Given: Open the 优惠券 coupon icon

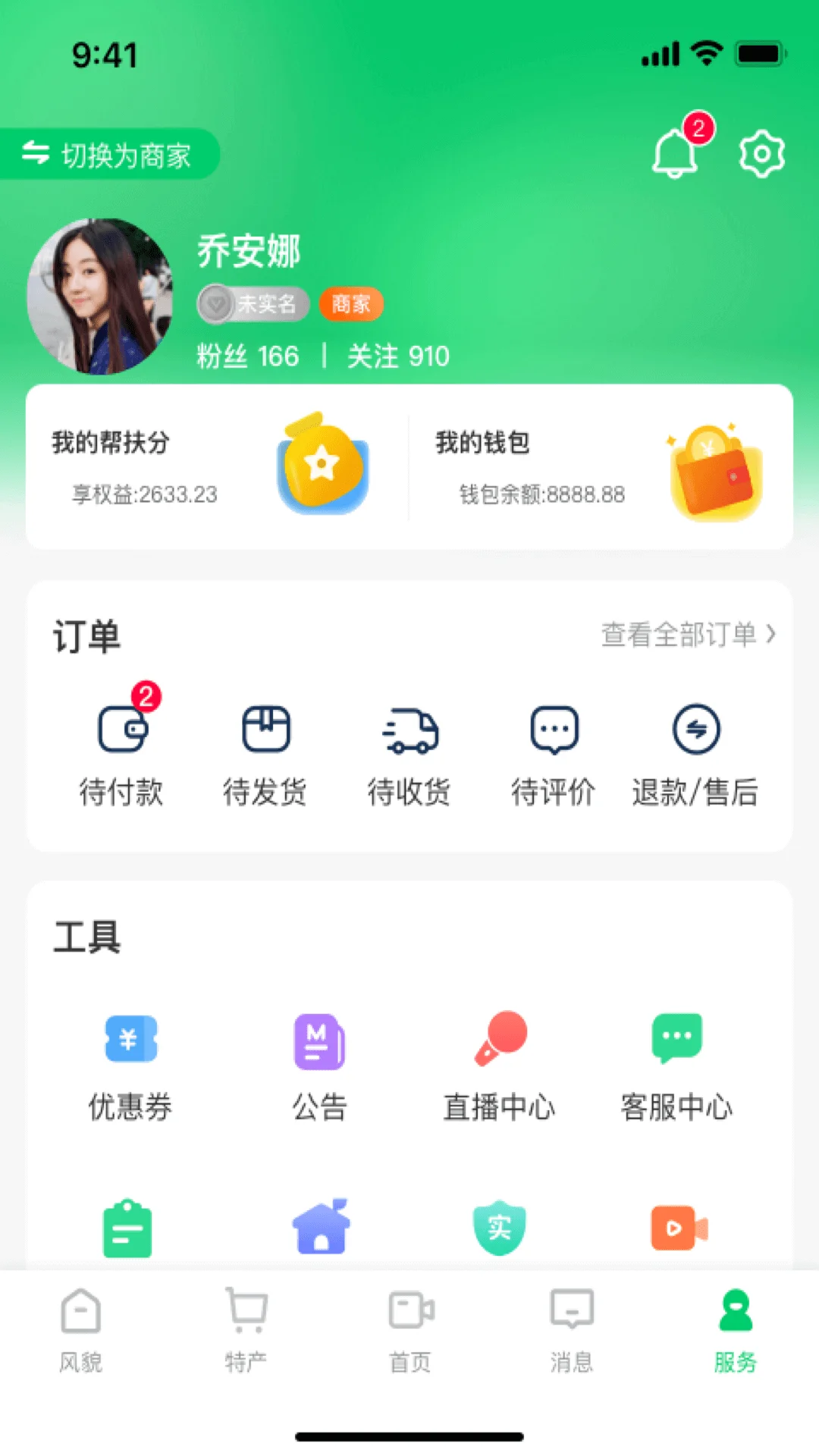Looking at the screenshot, I should [130, 1042].
